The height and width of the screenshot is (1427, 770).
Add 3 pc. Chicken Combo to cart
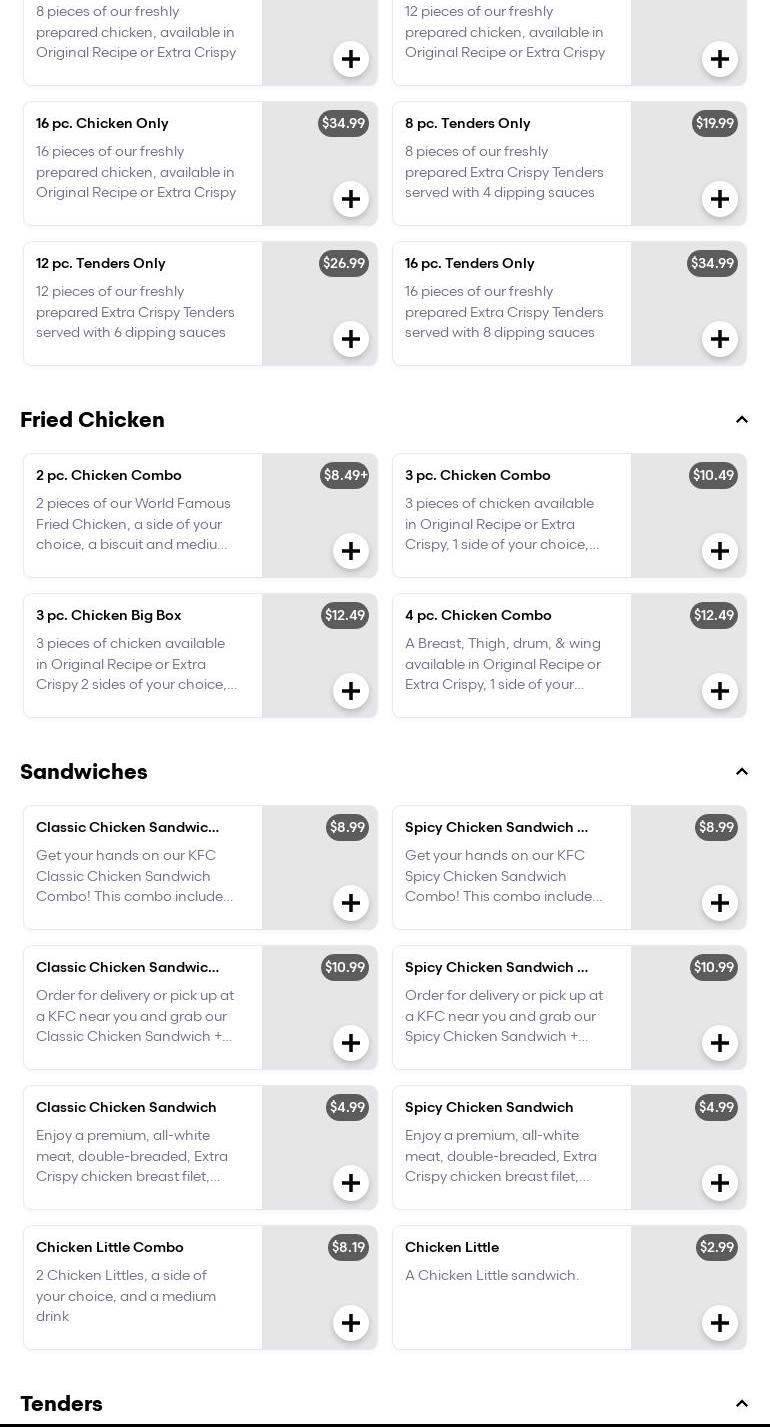coord(720,551)
